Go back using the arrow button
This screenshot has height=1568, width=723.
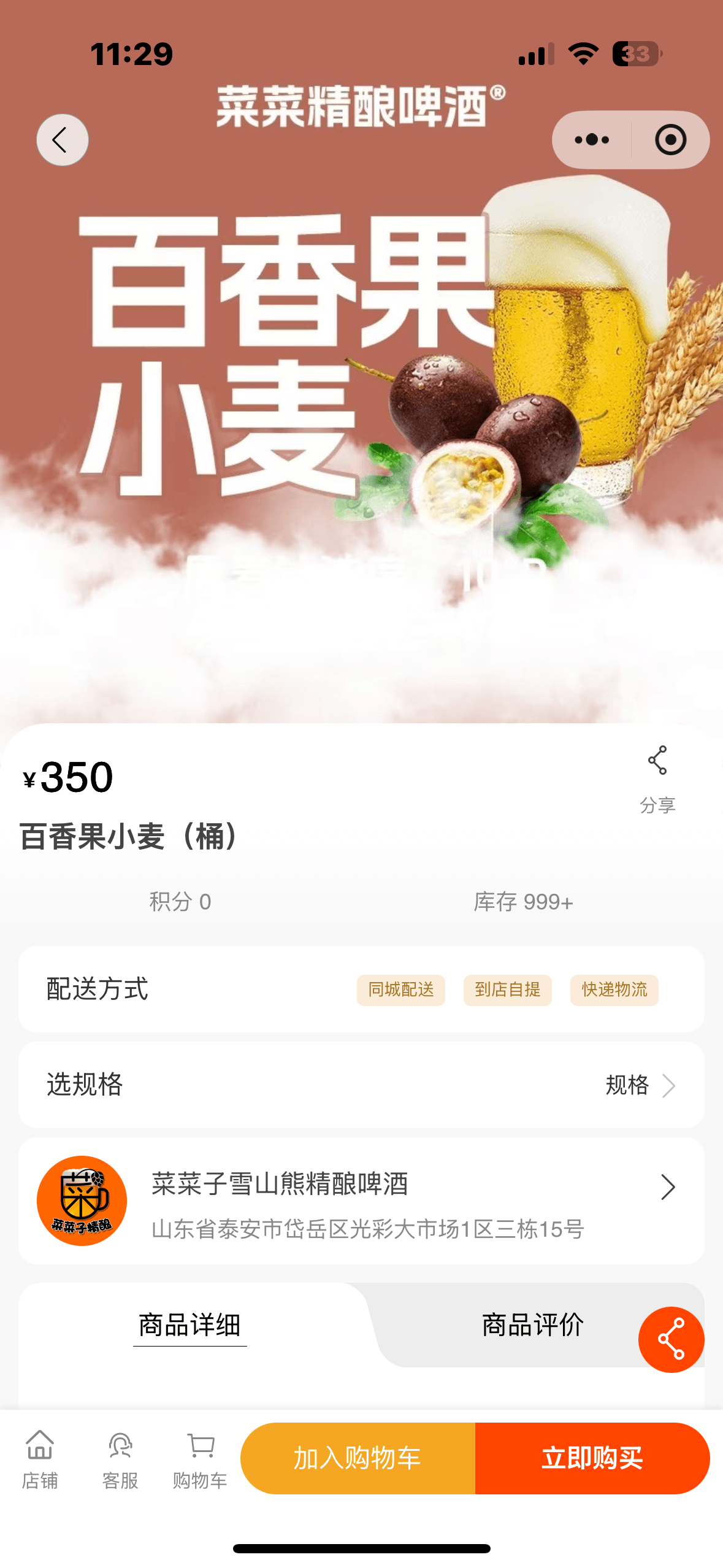pyautogui.click(x=62, y=140)
